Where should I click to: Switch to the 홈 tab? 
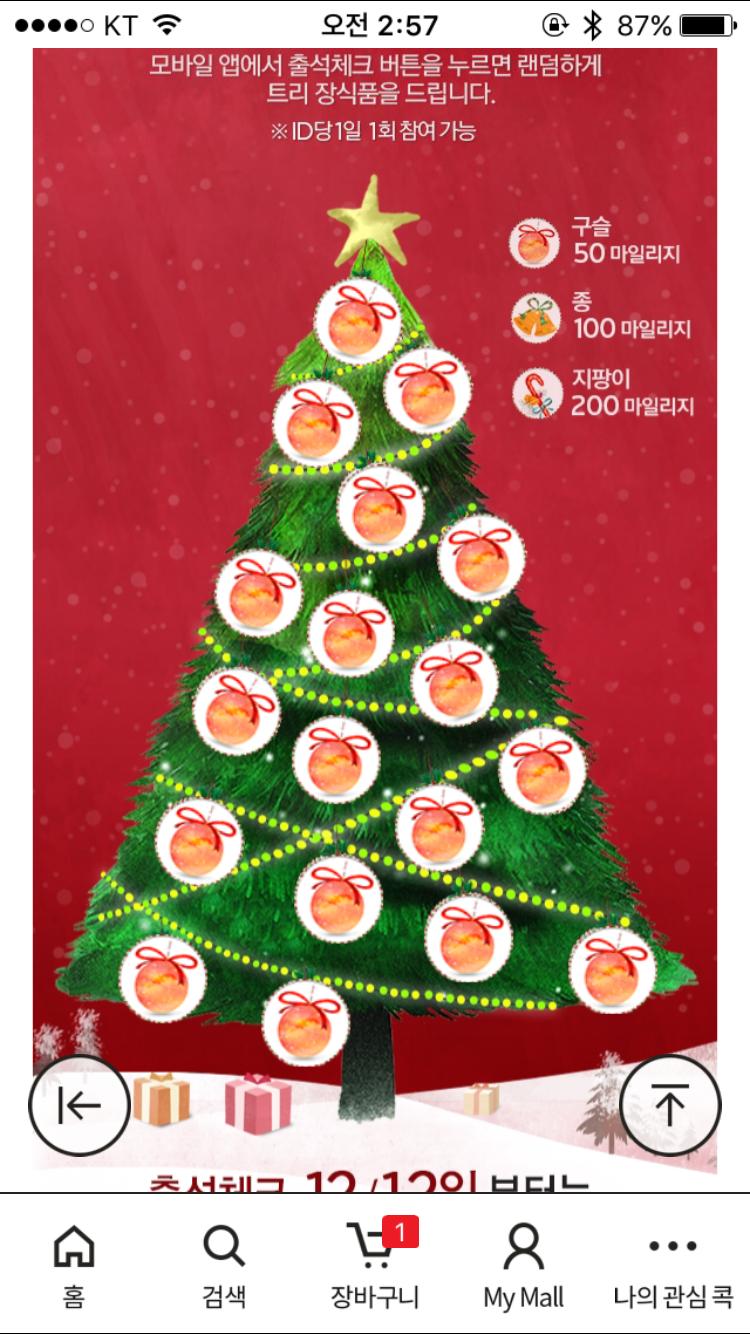point(74,1266)
